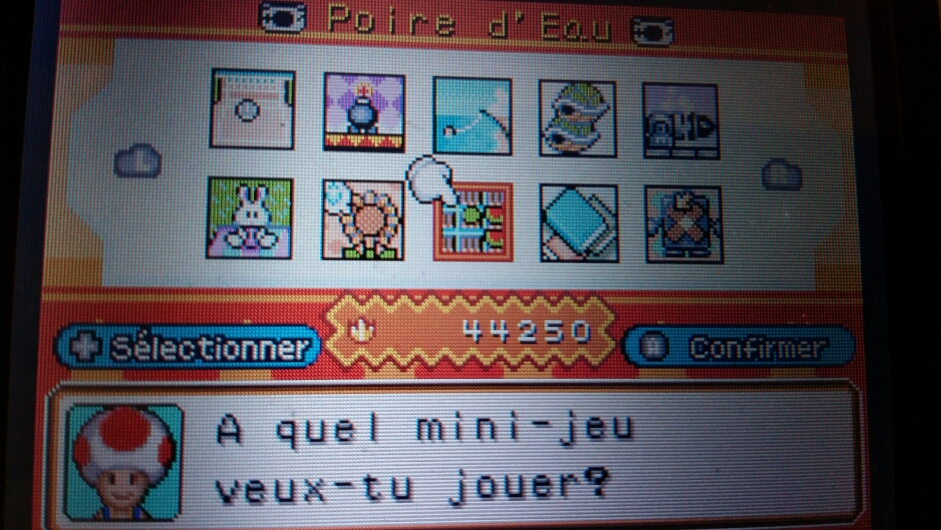
Task: Choose the fish skeleton mini-game tile
Action: click(680, 121)
